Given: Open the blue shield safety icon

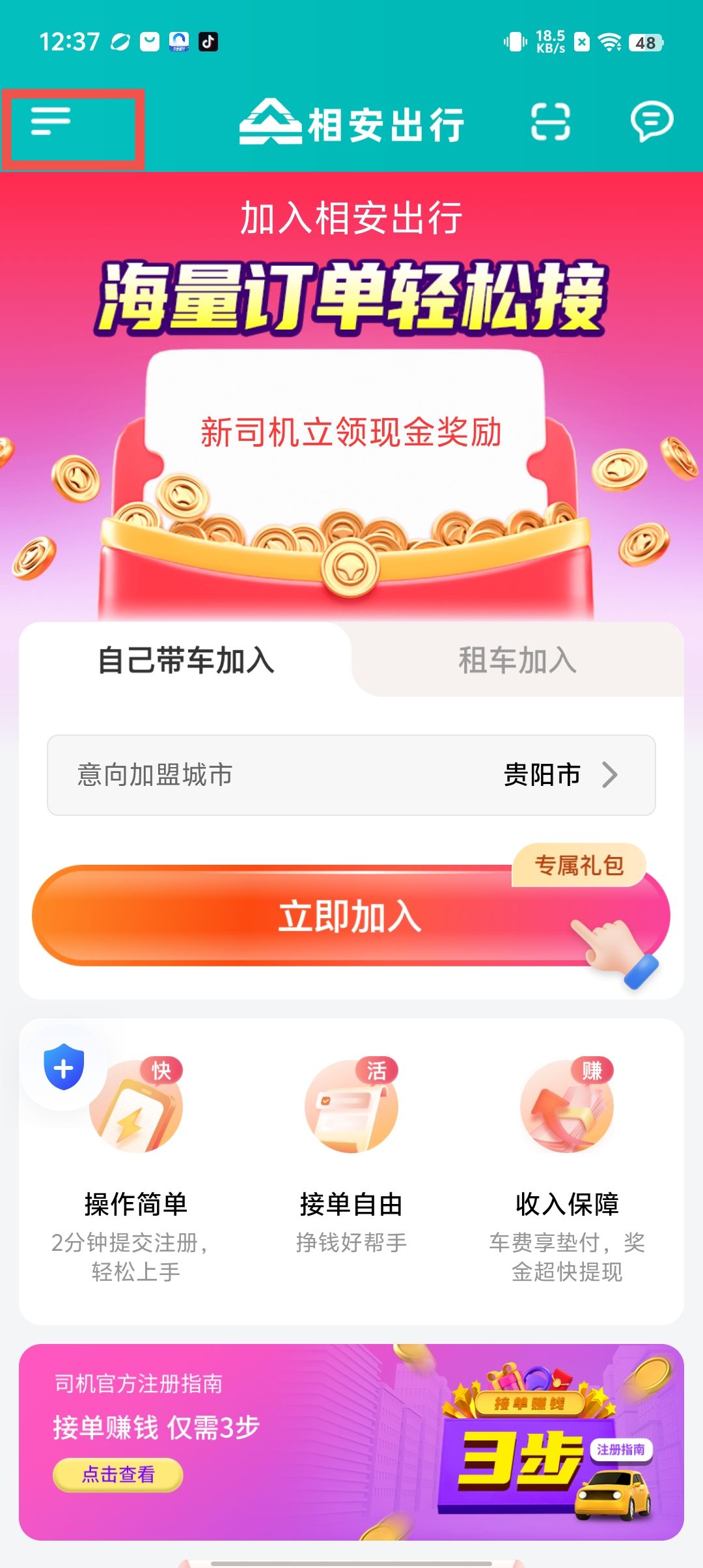Looking at the screenshot, I should 64,1068.
